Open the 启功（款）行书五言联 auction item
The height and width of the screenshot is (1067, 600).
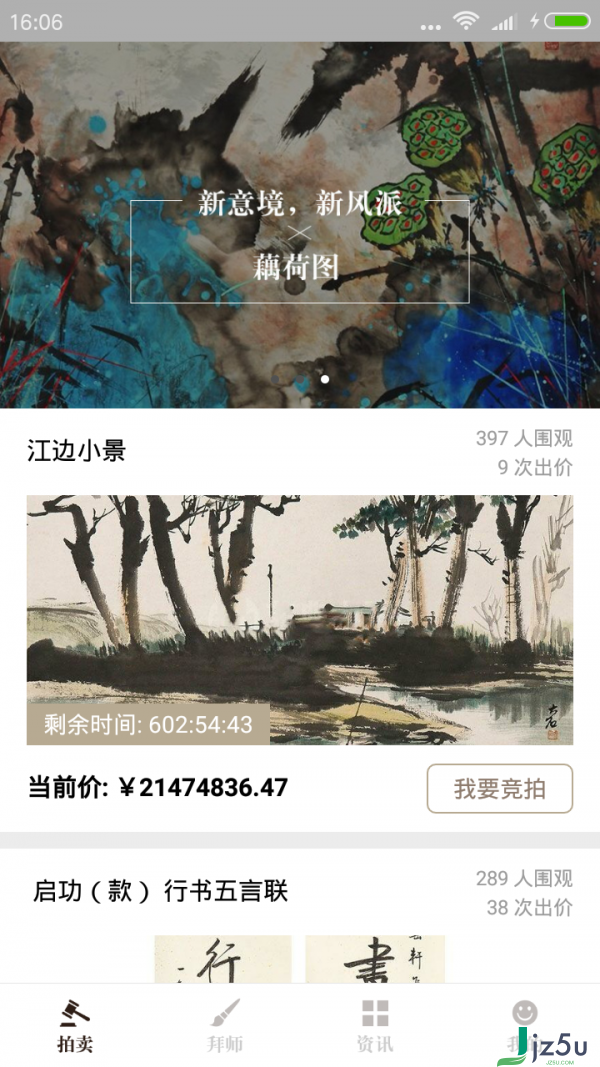tap(160, 890)
